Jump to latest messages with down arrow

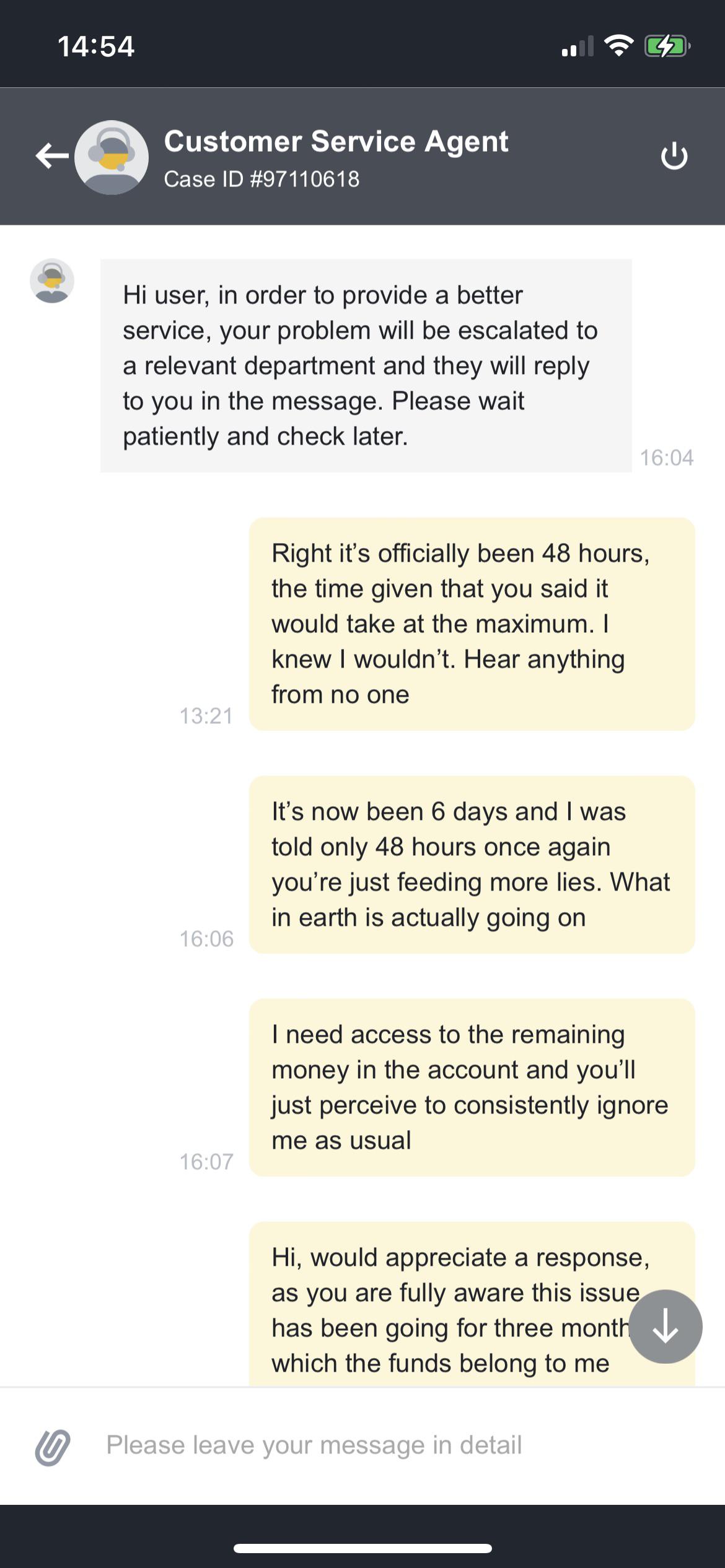coord(666,1326)
